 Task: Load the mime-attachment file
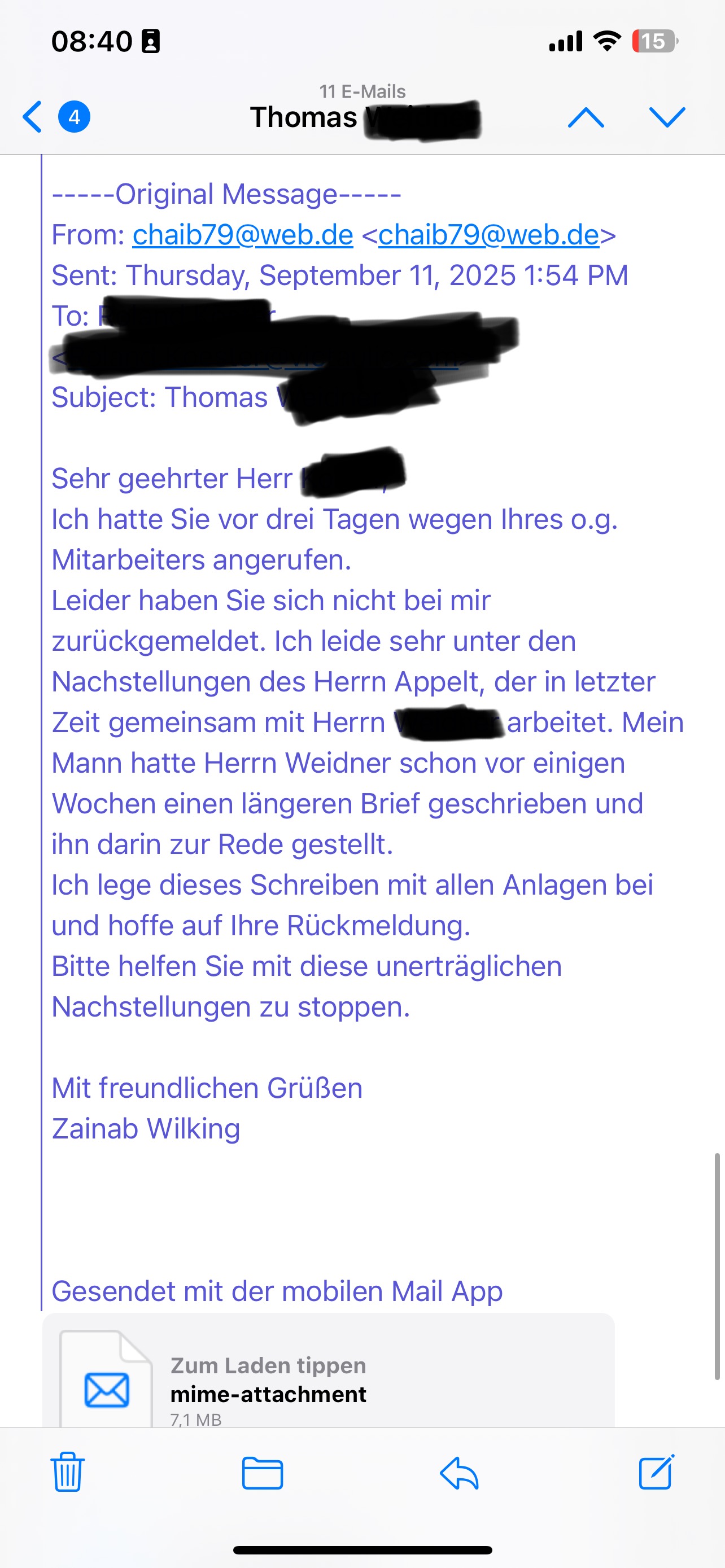[327, 1381]
